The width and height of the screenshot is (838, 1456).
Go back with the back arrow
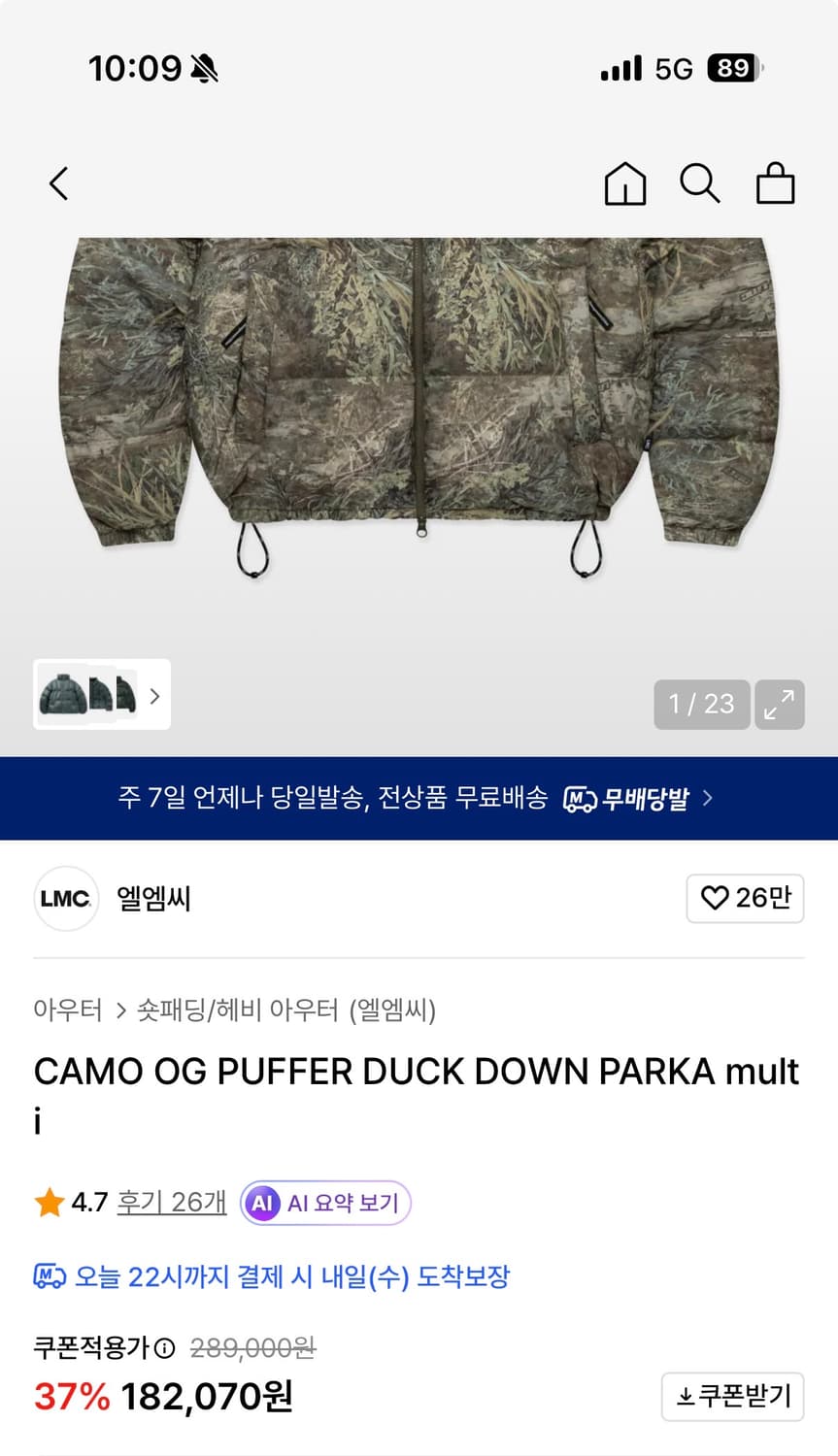pyautogui.click(x=57, y=183)
